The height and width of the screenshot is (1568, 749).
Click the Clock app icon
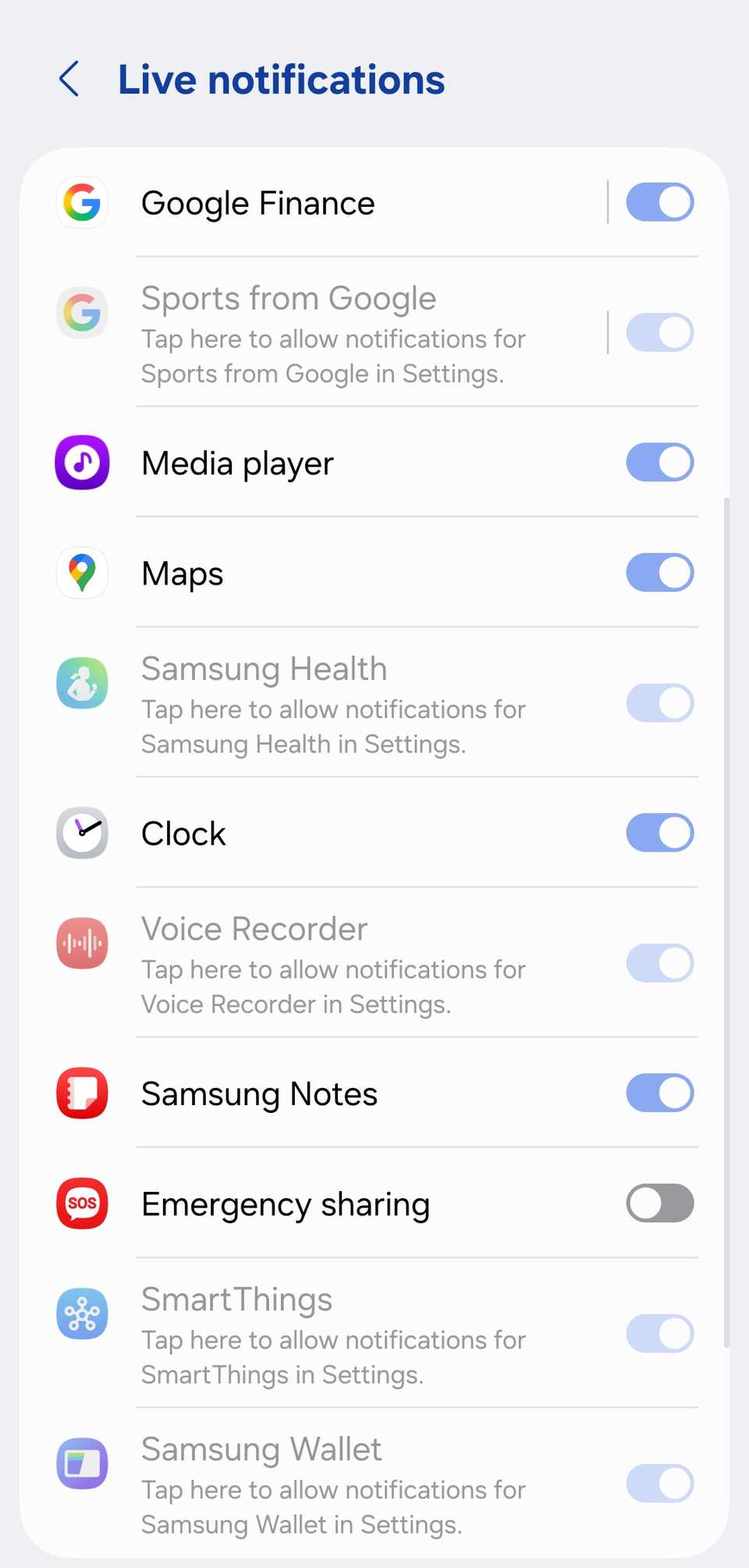82,833
